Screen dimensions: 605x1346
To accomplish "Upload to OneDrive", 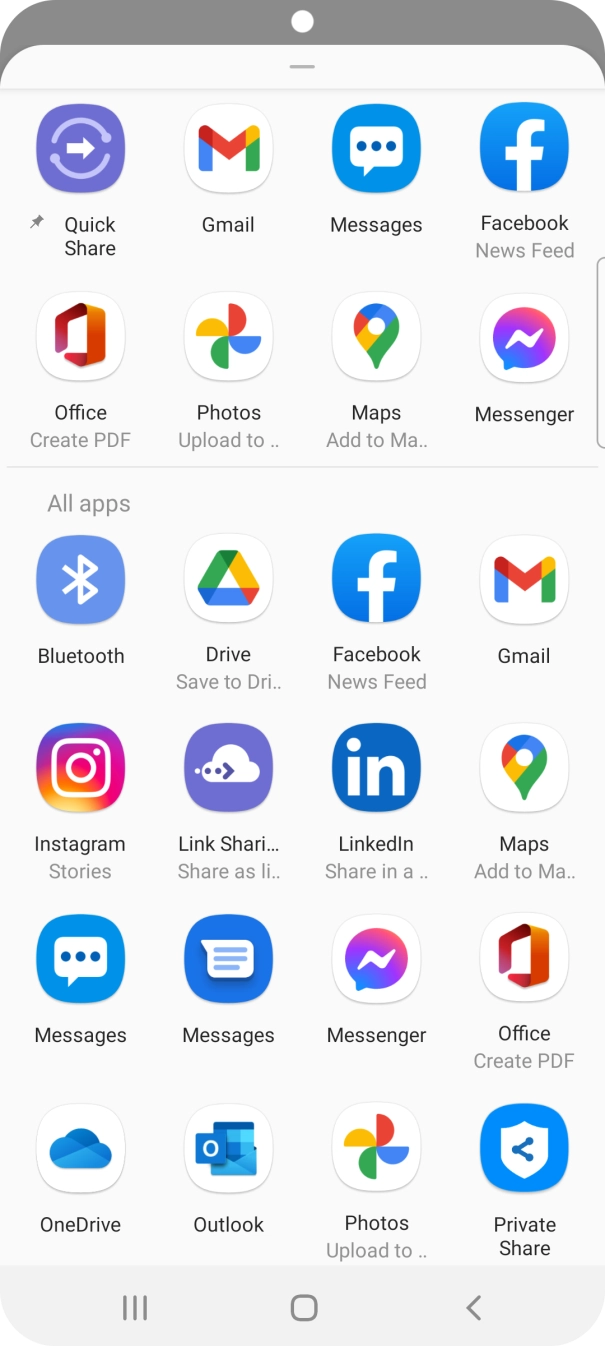I will 80,1150.
